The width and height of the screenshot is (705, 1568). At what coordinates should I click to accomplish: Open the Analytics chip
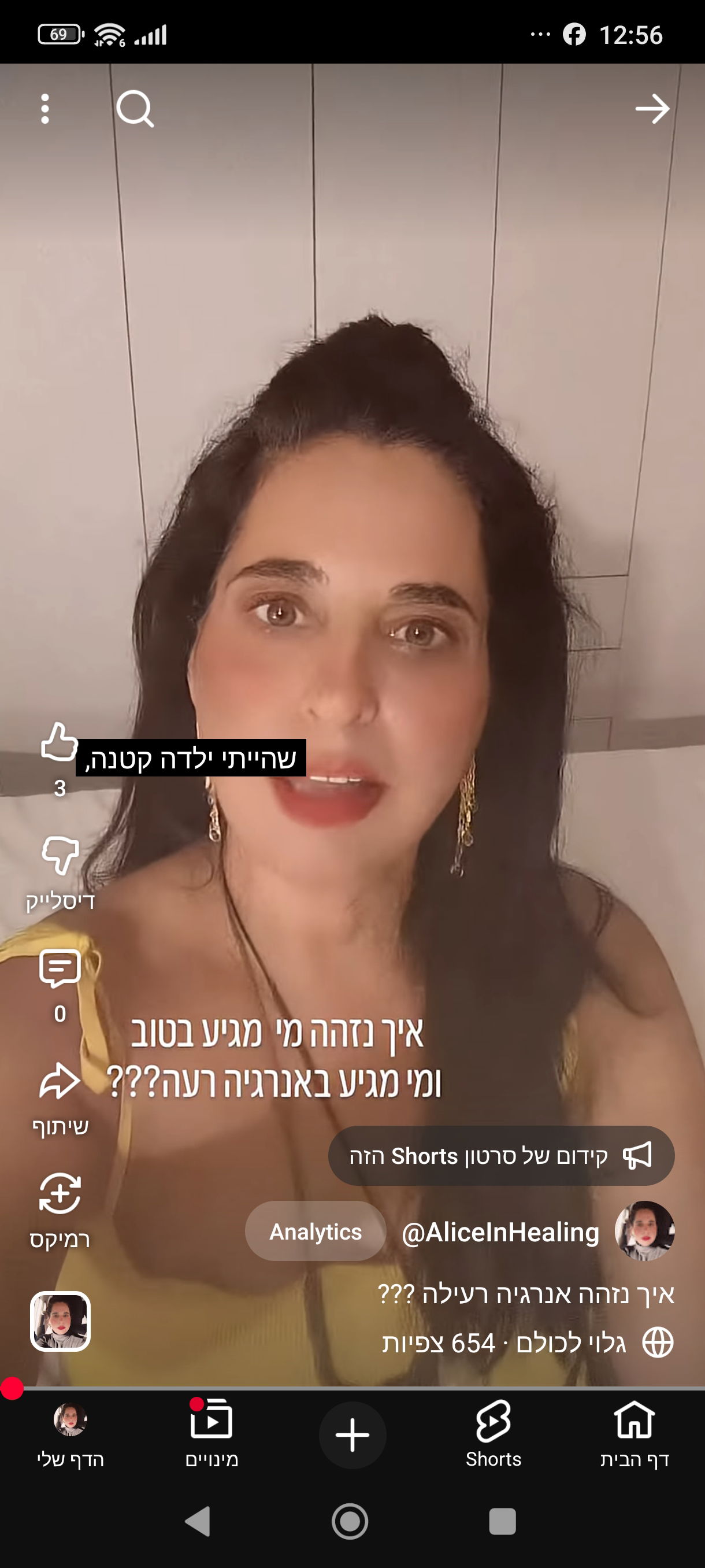point(315,1232)
